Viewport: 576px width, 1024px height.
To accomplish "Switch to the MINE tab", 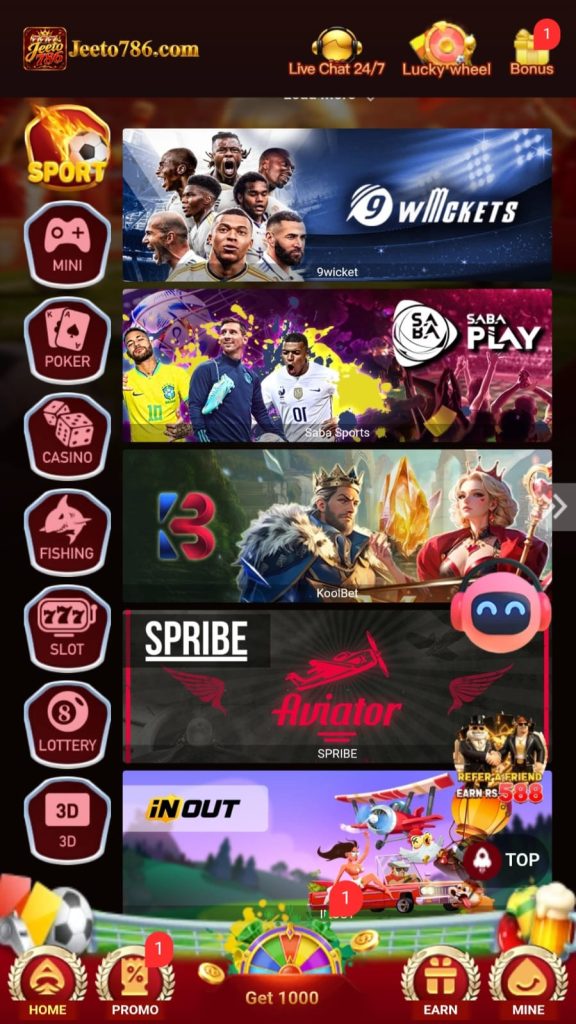I will pyautogui.click(x=528, y=982).
